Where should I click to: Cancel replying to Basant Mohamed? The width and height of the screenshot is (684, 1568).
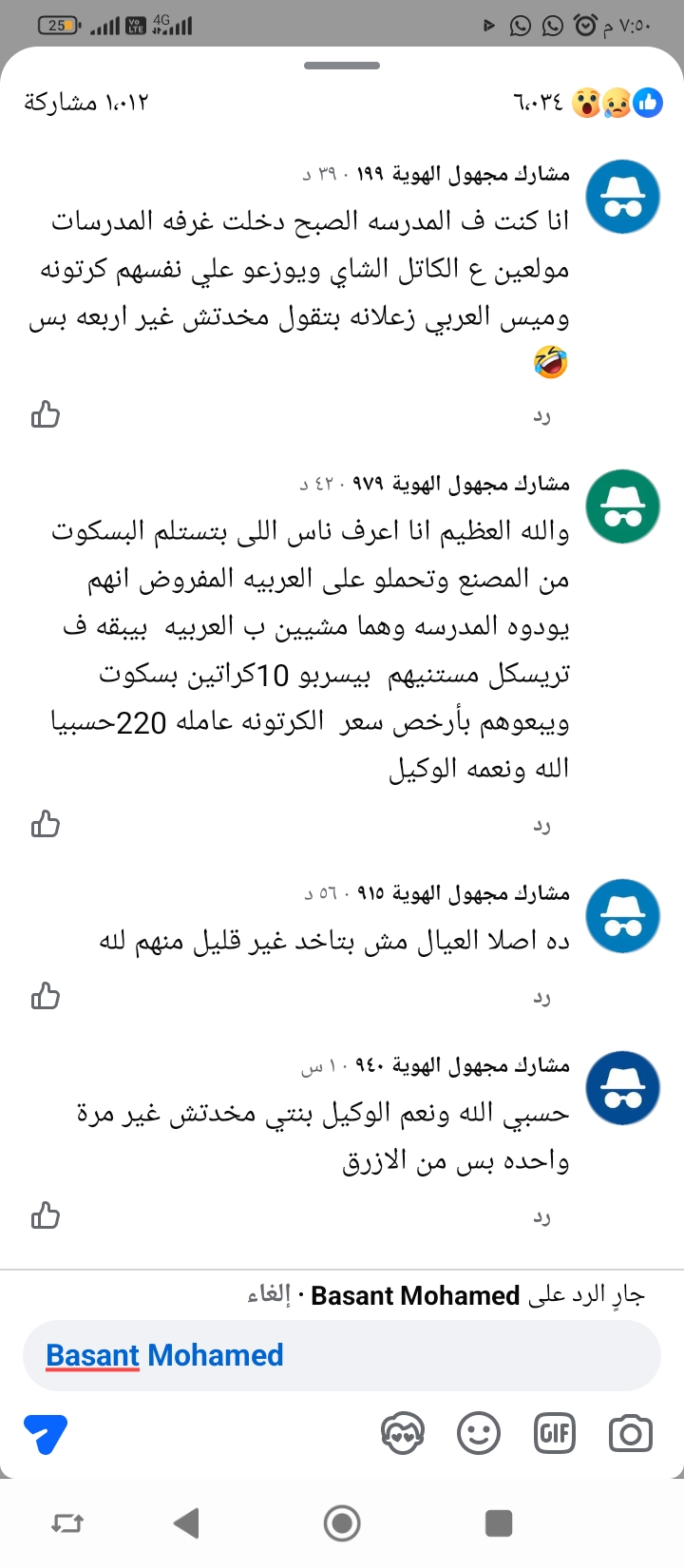coord(269,1296)
